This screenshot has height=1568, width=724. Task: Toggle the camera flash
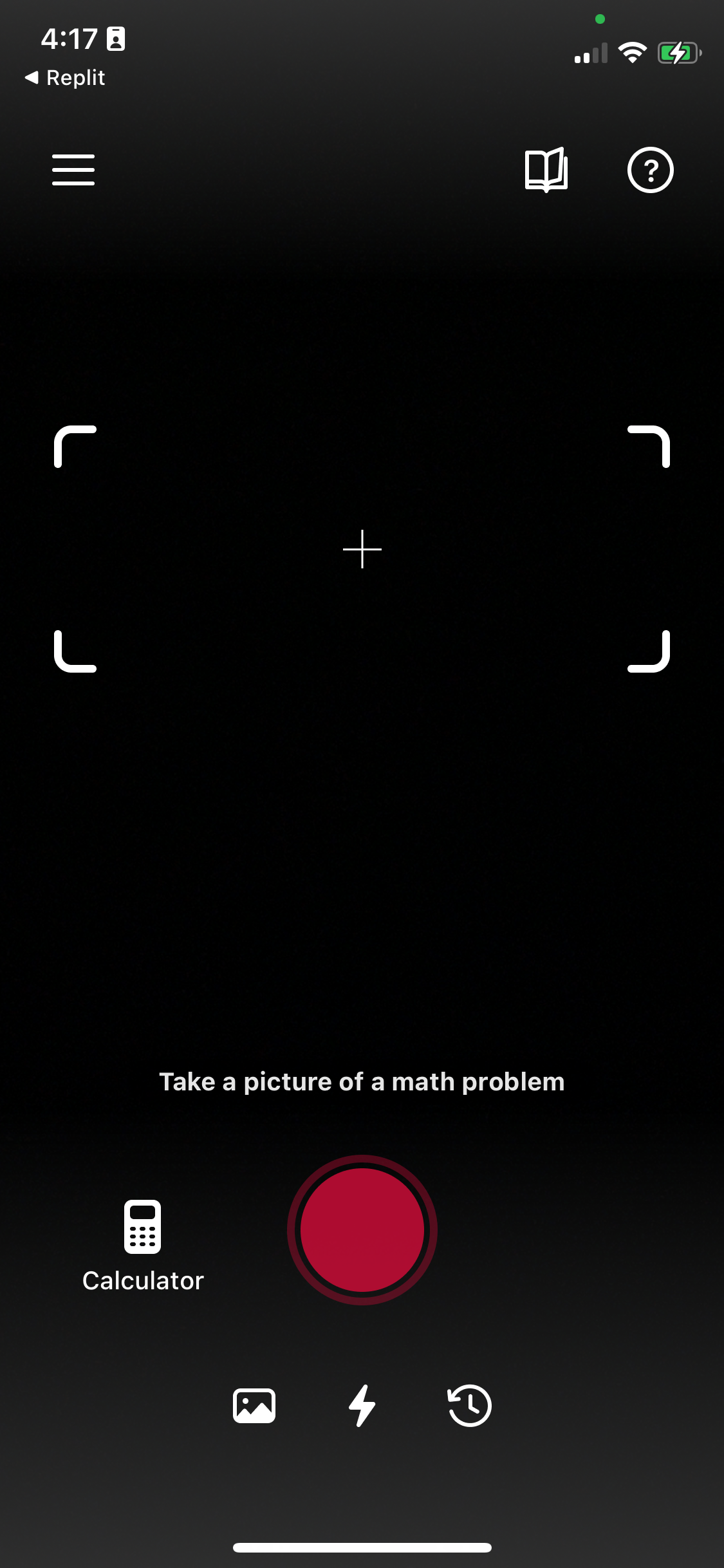click(x=362, y=1406)
